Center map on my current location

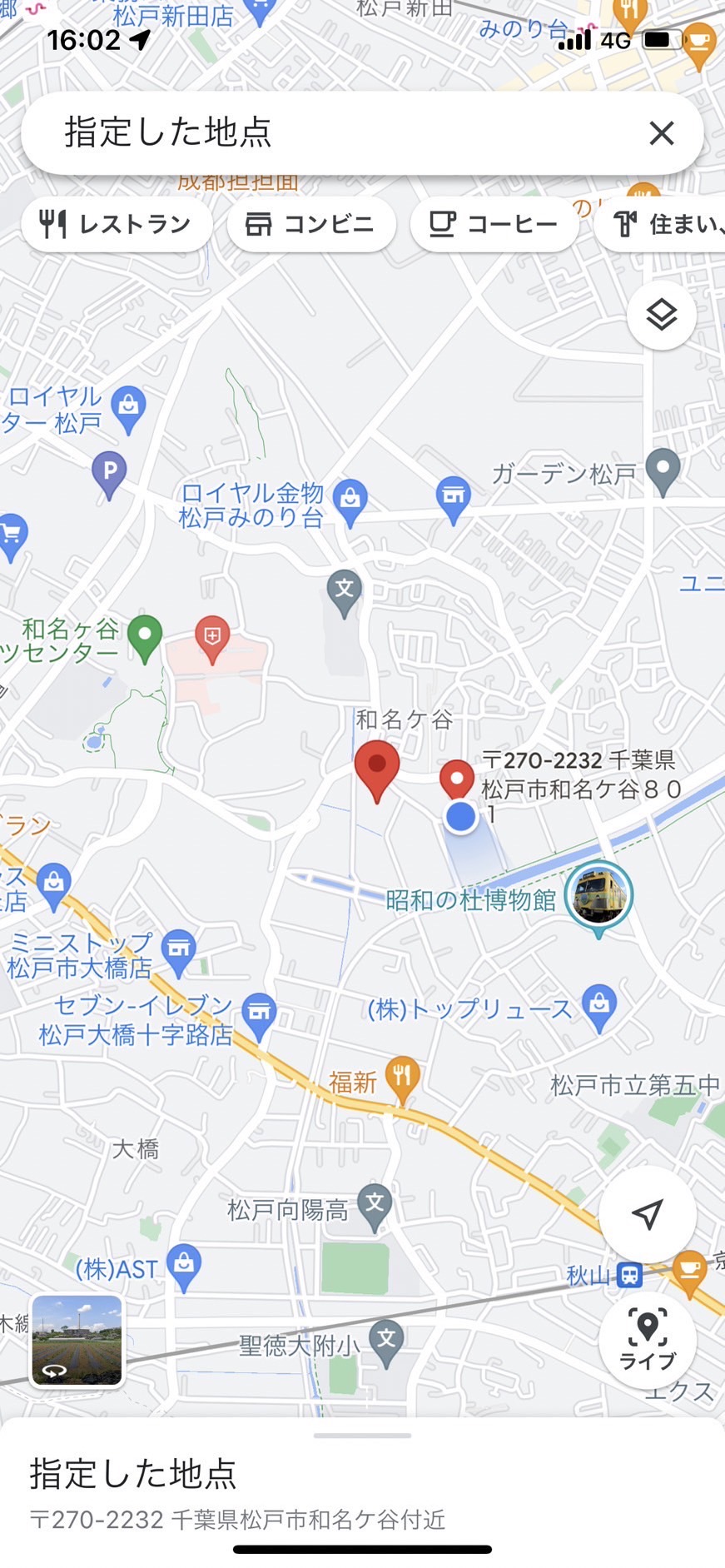[648, 1214]
